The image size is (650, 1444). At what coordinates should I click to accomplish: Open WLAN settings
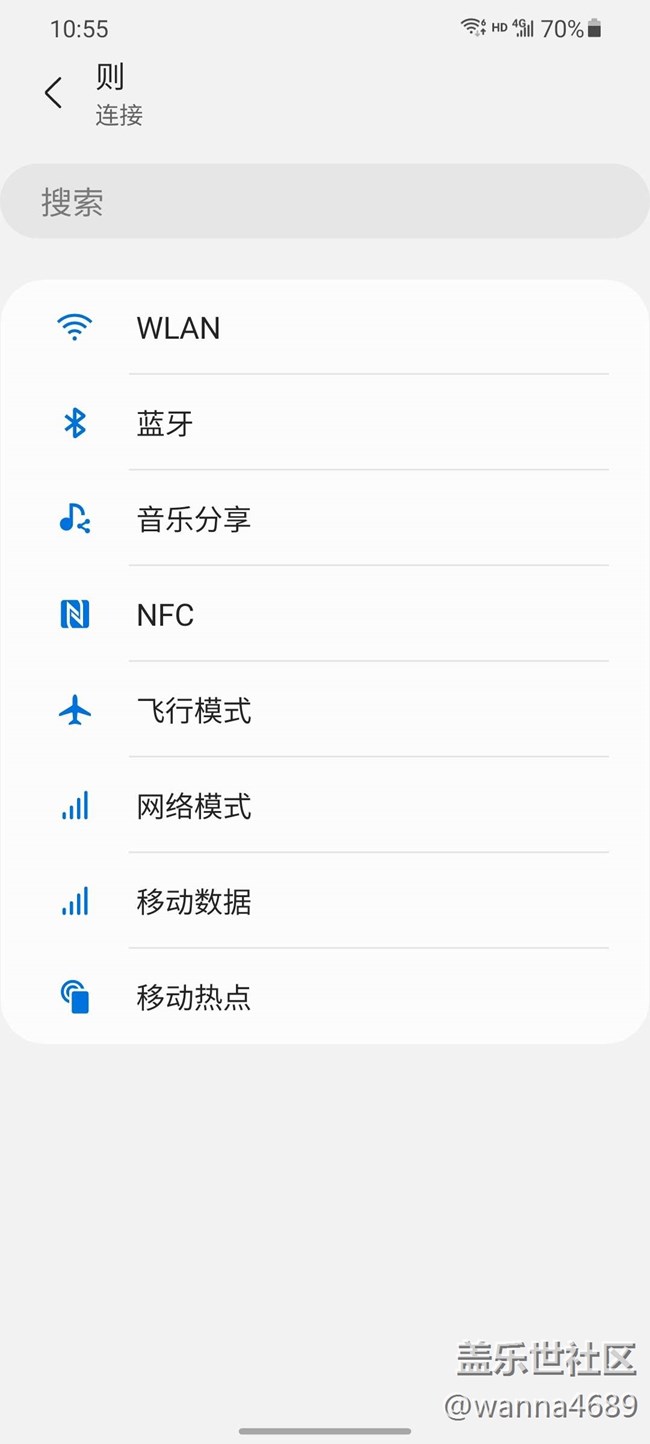tap(324, 328)
